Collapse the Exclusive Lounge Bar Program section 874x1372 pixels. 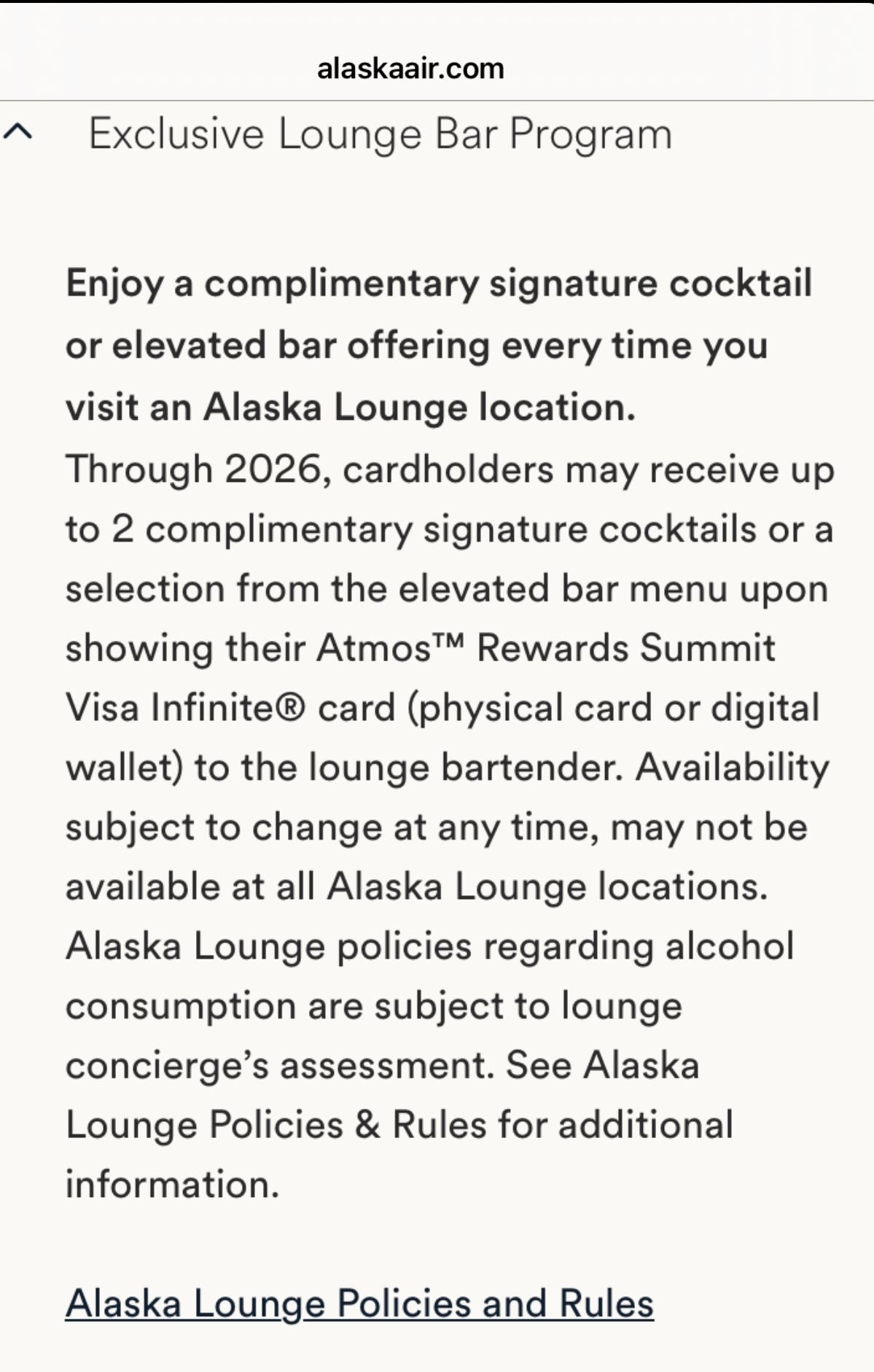18,132
